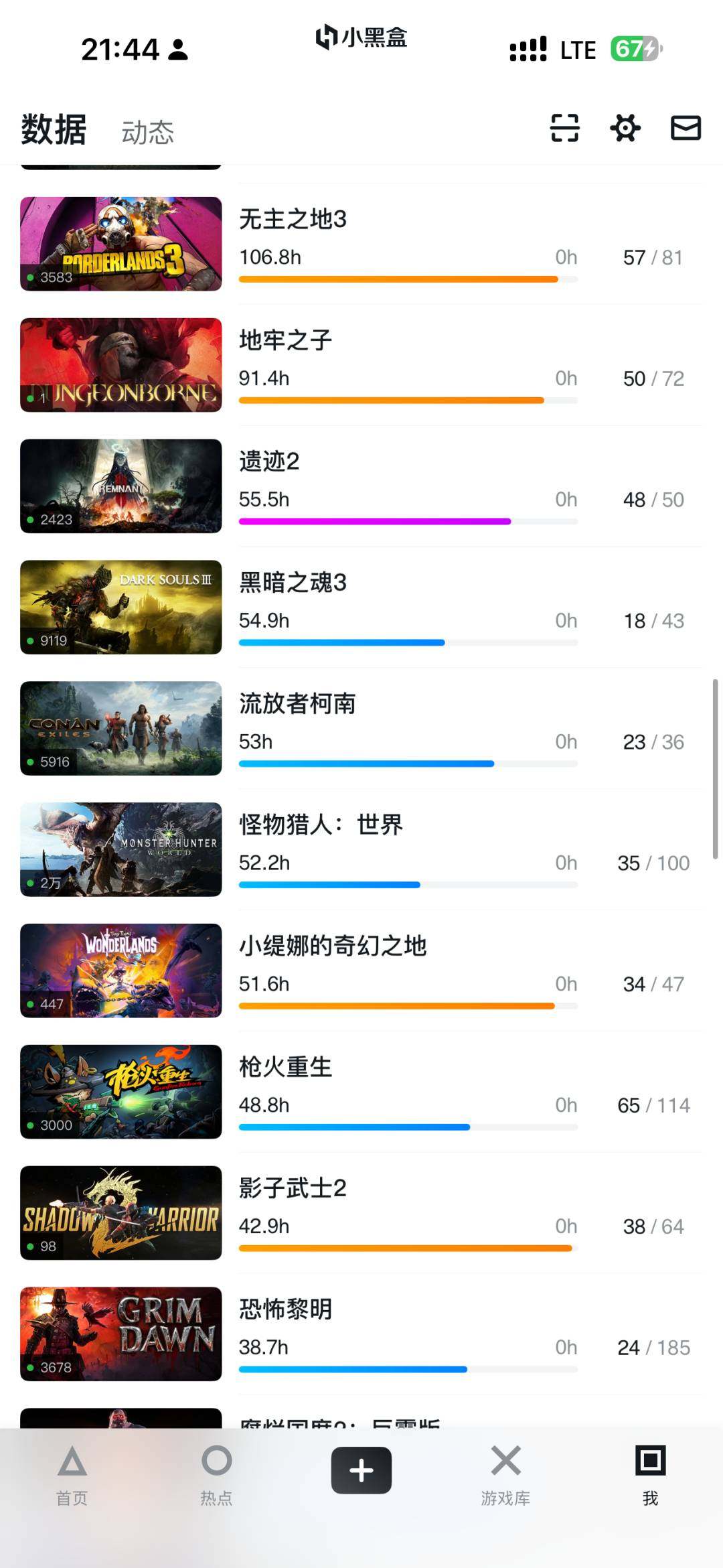Tap the Dark Souls III cover art
The image size is (723, 1568).
click(x=120, y=607)
